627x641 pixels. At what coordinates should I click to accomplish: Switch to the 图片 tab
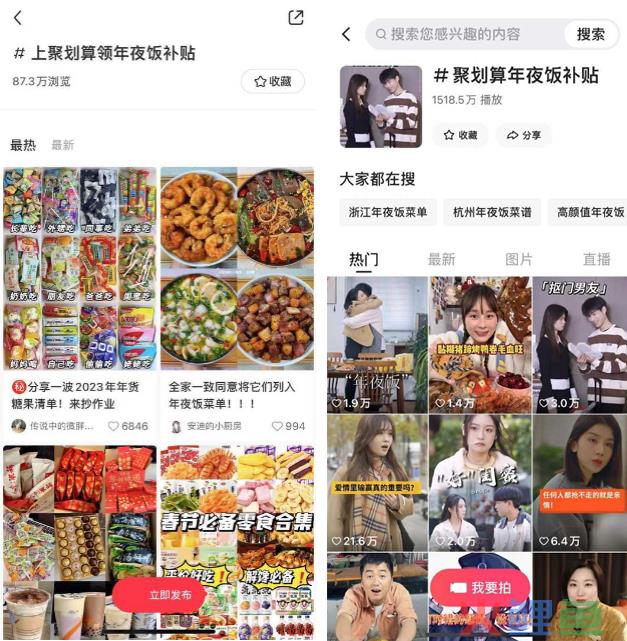519,260
